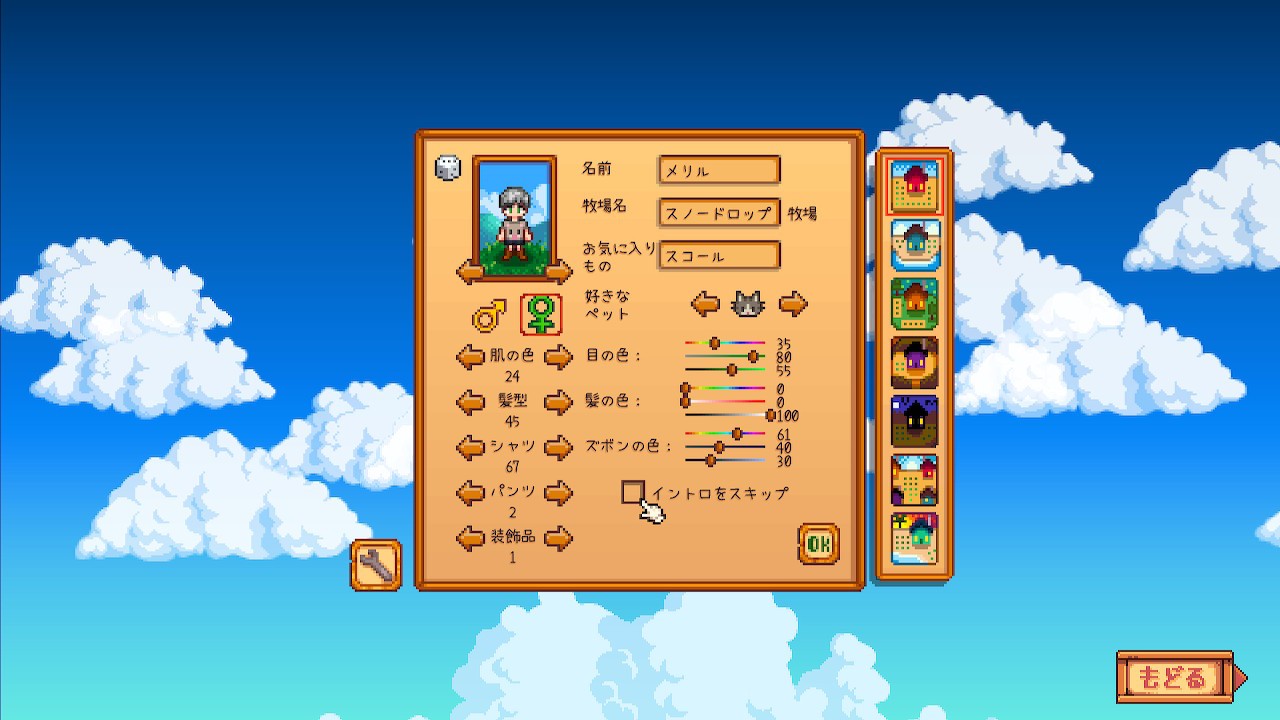Tap the right arrow for シャツ
This screenshot has height=720, width=1280.
click(x=558, y=447)
